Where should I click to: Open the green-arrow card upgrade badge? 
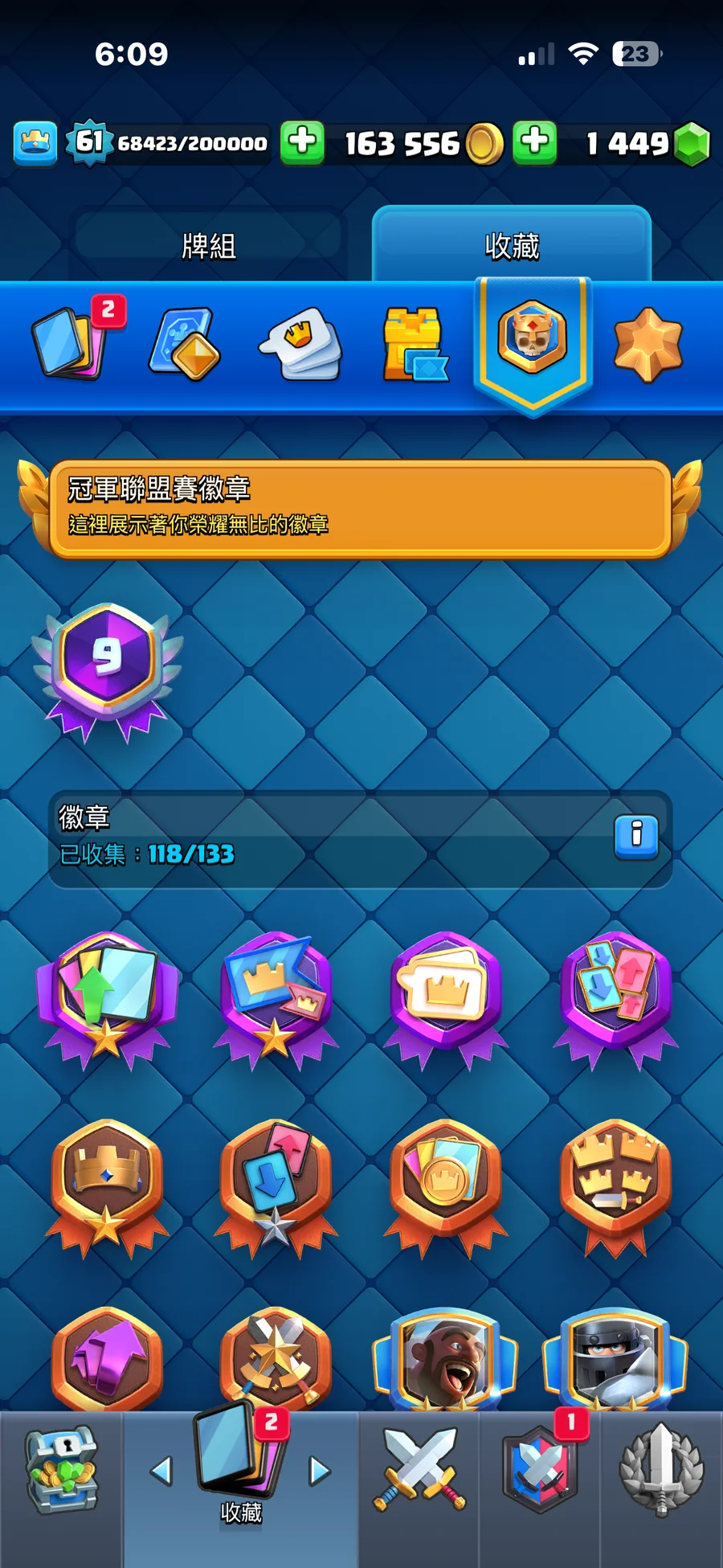point(108,997)
